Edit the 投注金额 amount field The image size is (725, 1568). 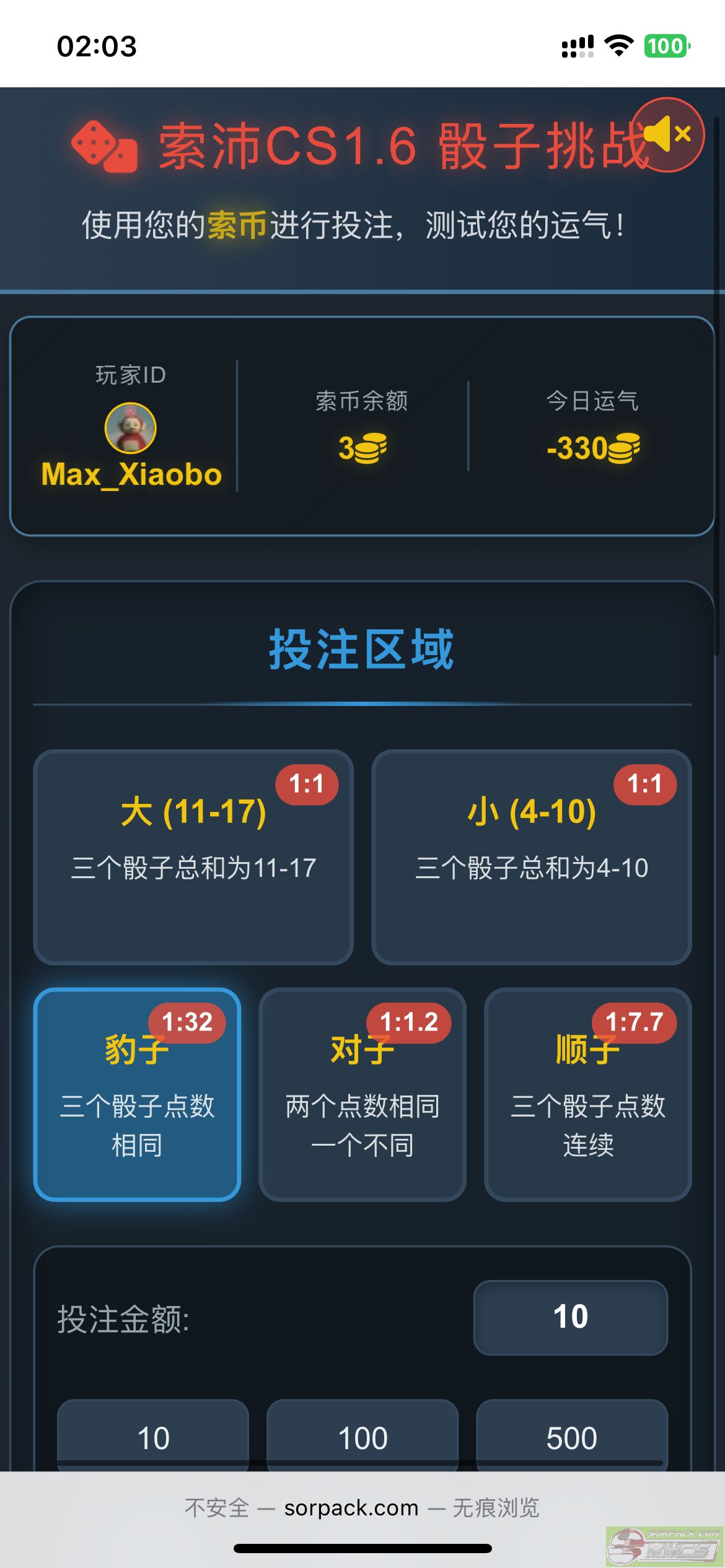point(570,1317)
